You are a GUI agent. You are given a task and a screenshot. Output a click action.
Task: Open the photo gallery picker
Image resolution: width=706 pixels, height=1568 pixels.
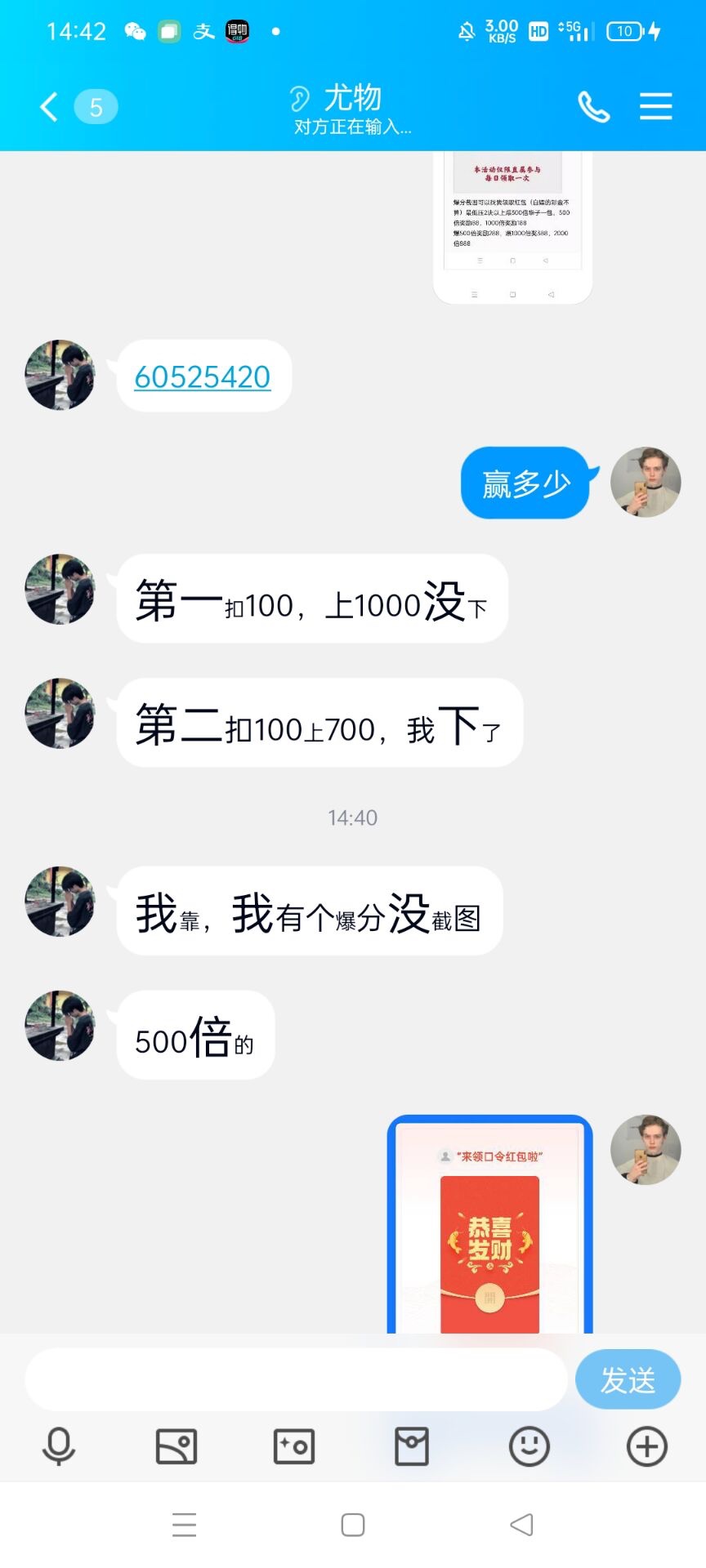coord(176,1446)
